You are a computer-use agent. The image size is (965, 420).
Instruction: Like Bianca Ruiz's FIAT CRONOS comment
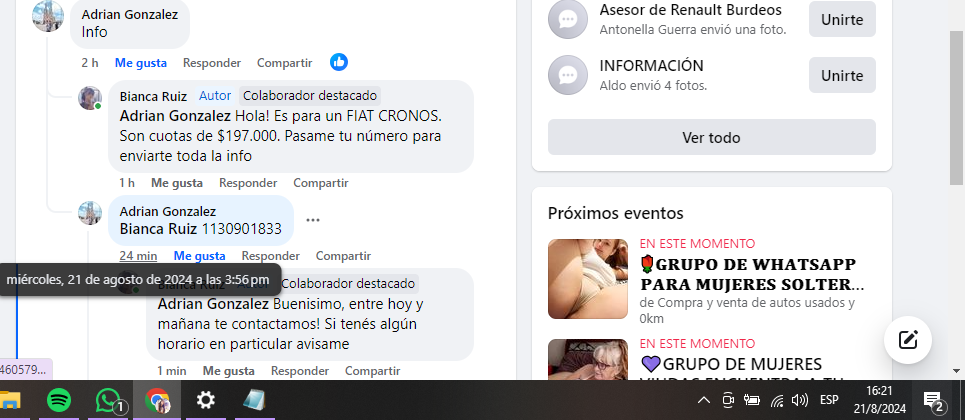(176, 183)
